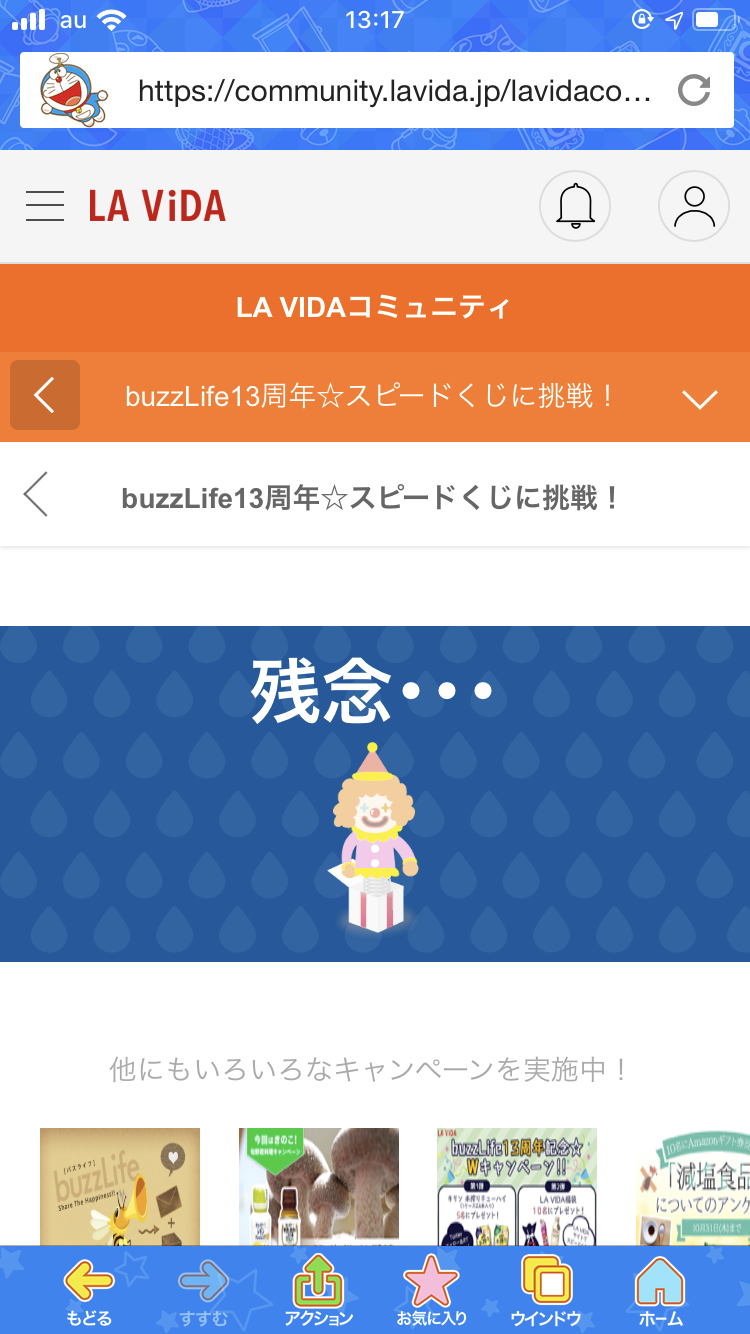This screenshot has width=750, height=1334.
Task: Tap もどる in the browser toolbar
Action: tap(89, 1291)
